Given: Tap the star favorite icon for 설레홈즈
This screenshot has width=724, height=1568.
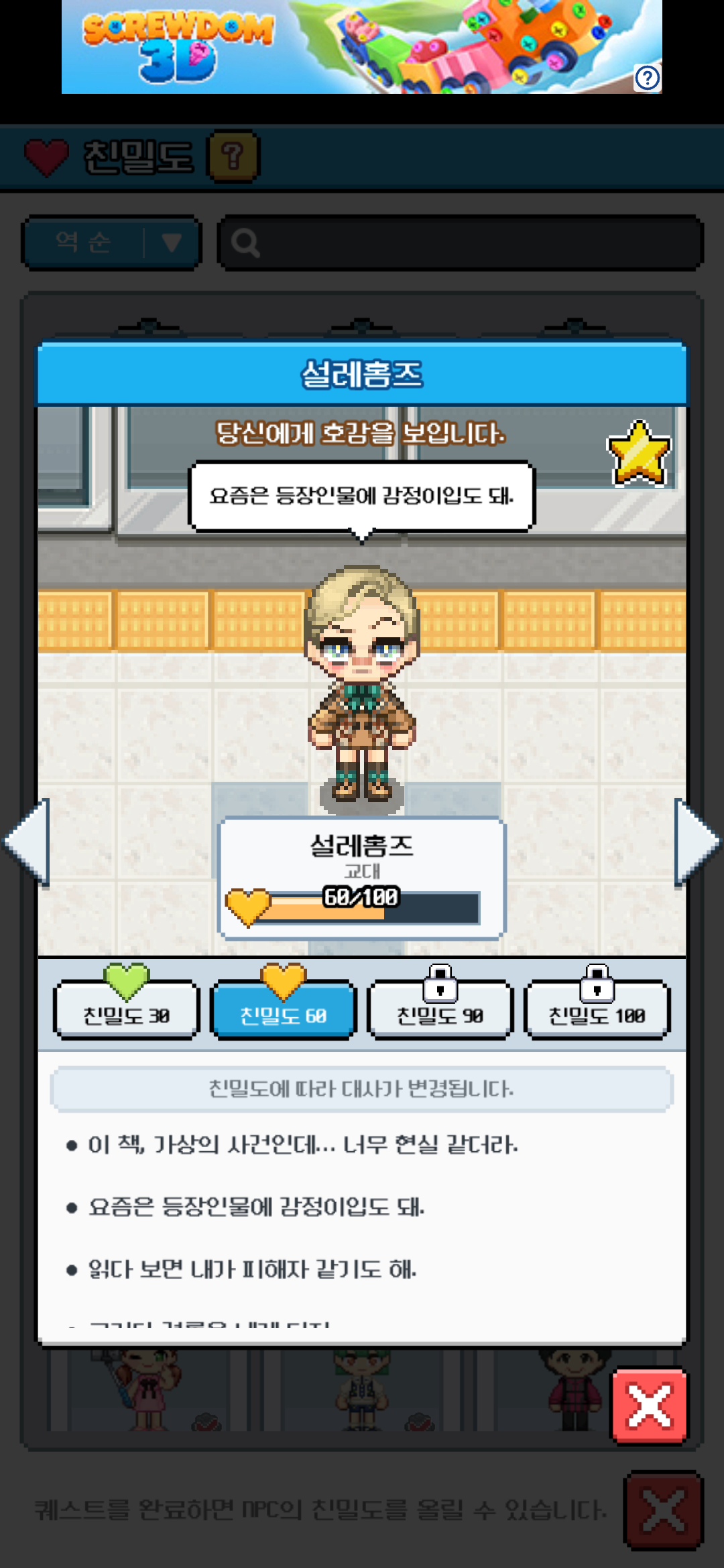Looking at the screenshot, I should (x=638, y=454).
